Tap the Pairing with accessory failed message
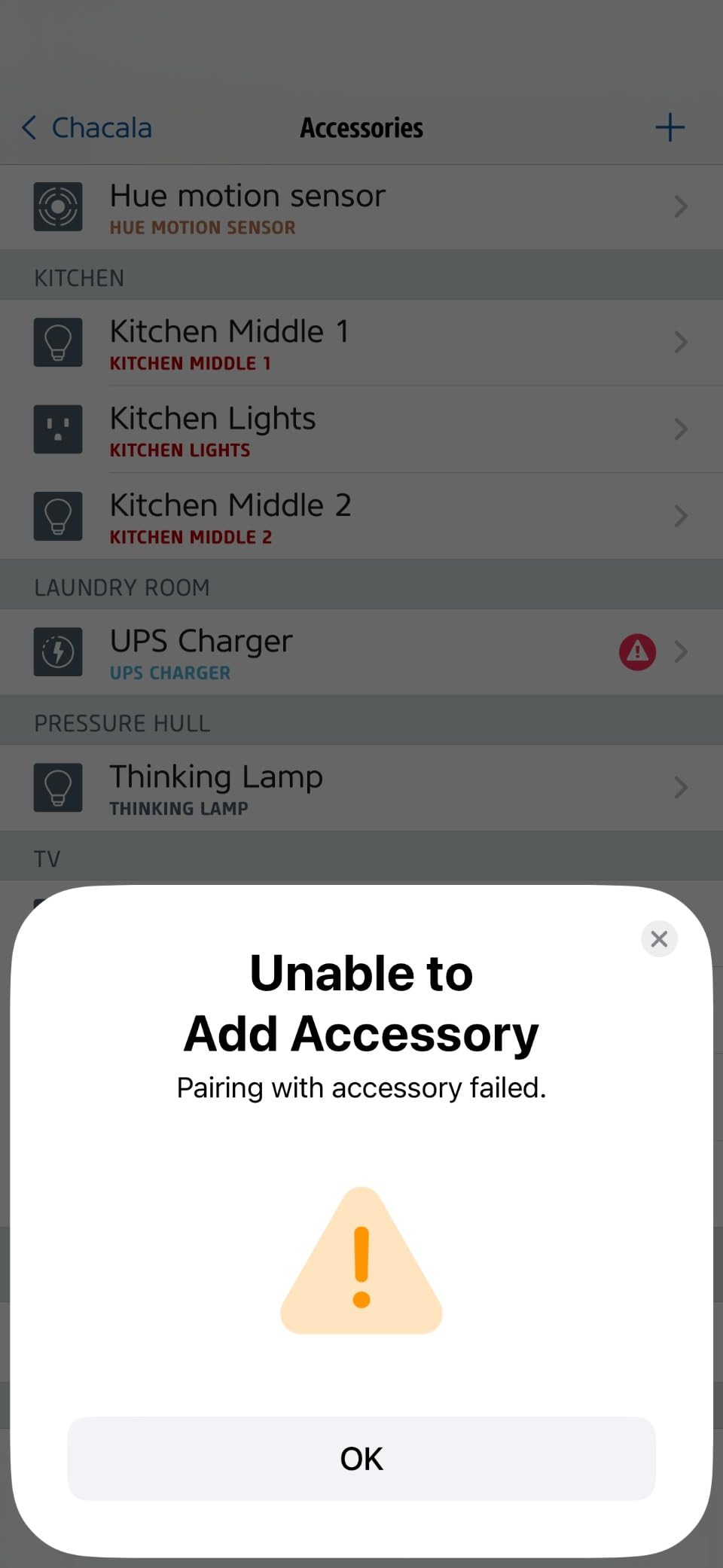 (x=361, y=1087)
